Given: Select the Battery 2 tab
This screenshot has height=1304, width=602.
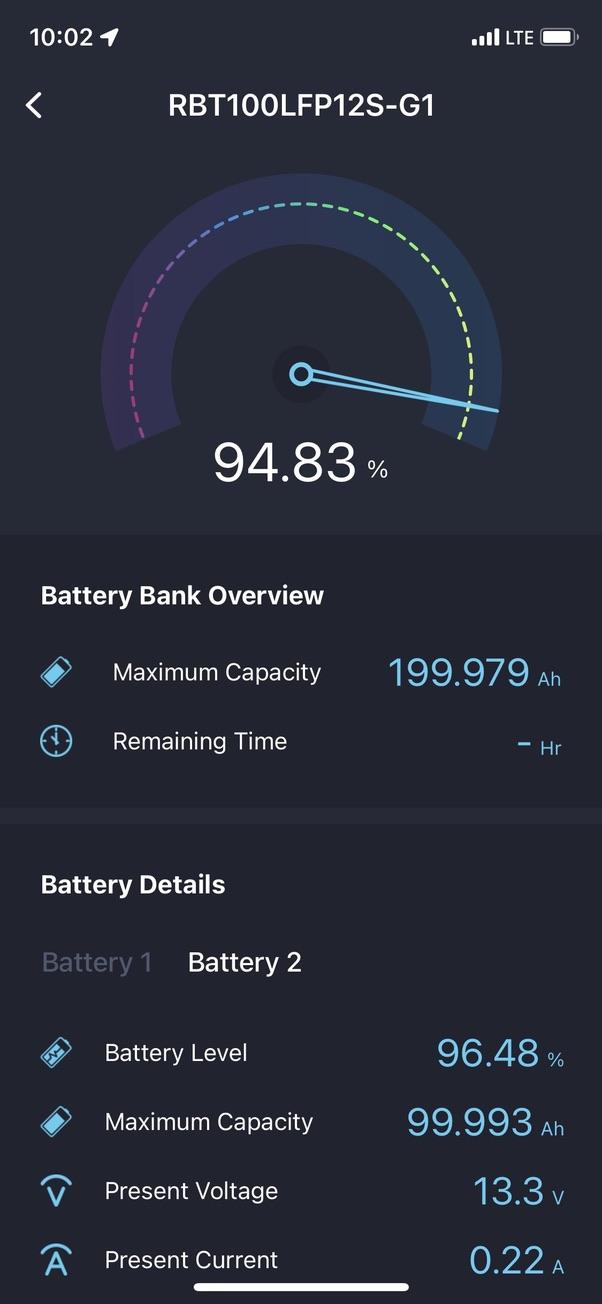Looking at the screenshot, I should coord(244,963).
